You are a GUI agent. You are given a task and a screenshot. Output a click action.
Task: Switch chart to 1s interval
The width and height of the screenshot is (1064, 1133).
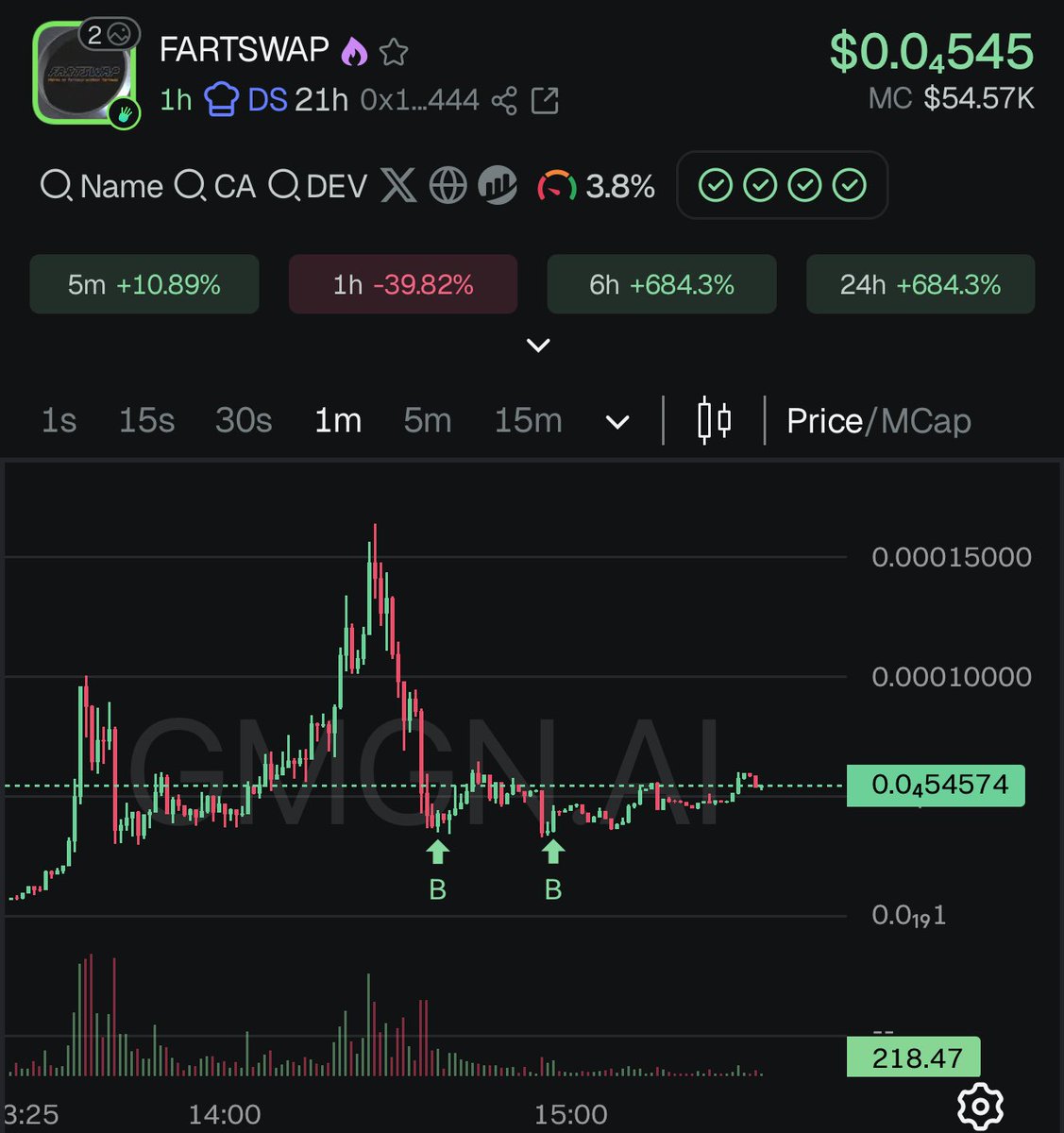59,420
